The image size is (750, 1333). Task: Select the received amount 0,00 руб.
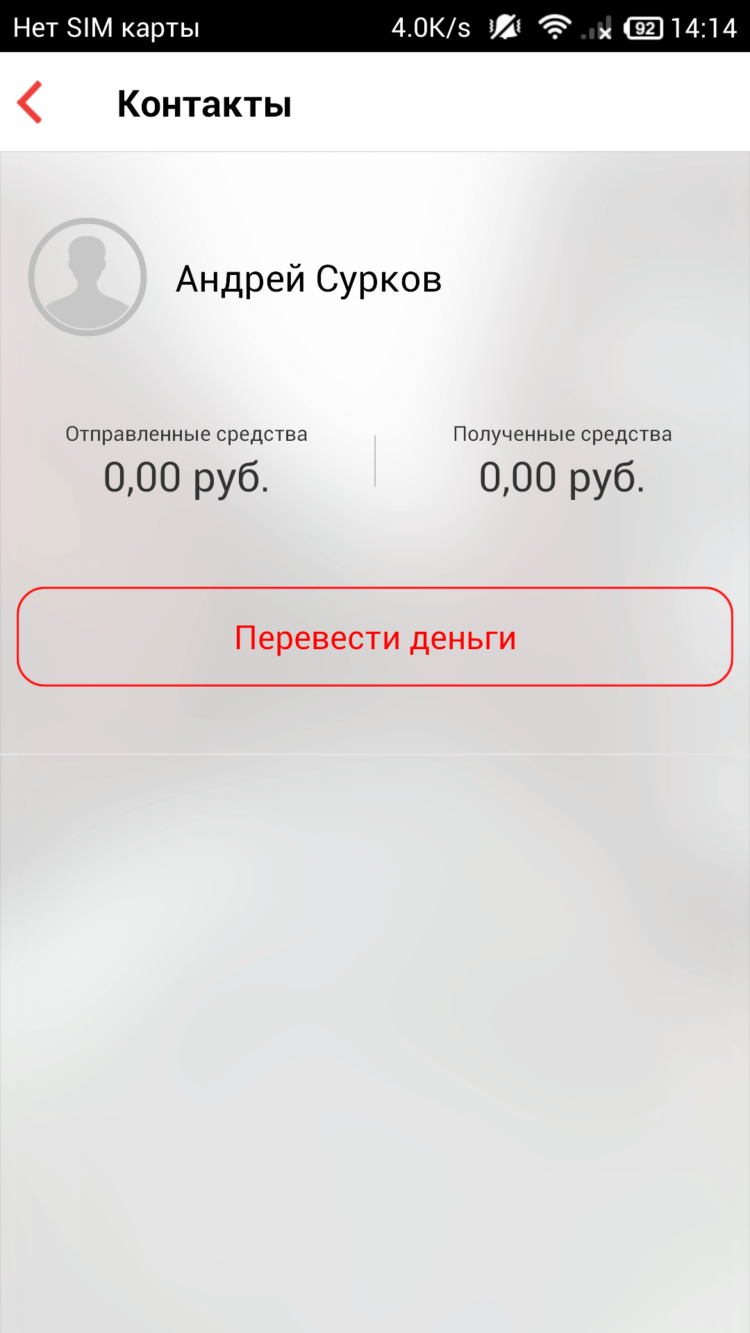(563, 477)
